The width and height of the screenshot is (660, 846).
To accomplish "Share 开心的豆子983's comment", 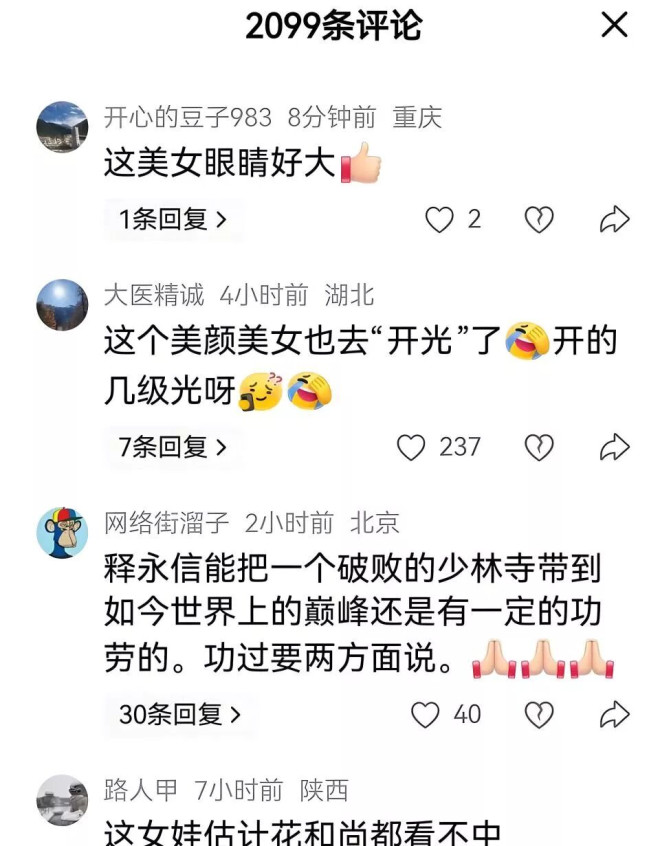I will pos(614,220).
